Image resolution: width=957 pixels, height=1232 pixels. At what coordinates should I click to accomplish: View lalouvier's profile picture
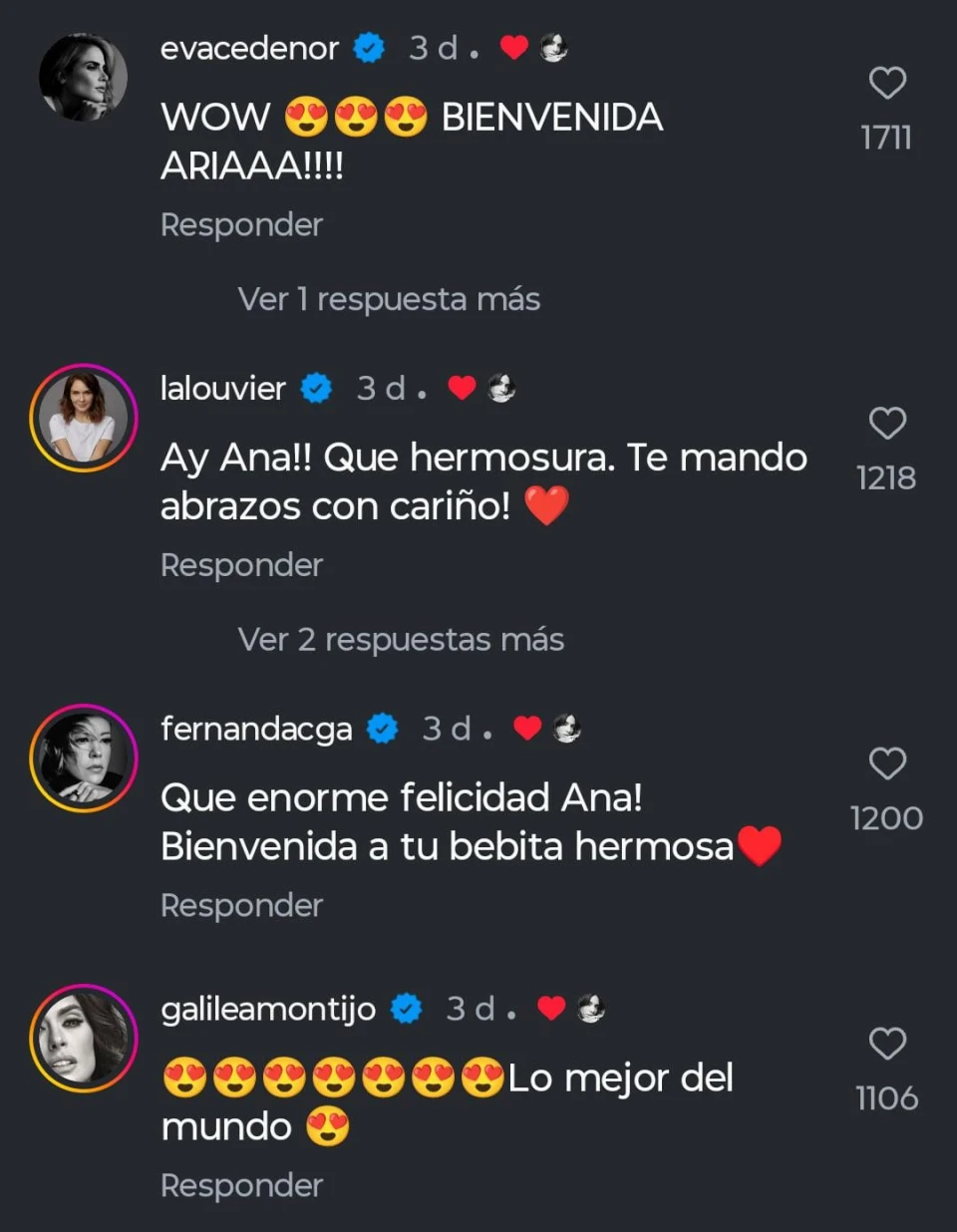click(83, 418)
